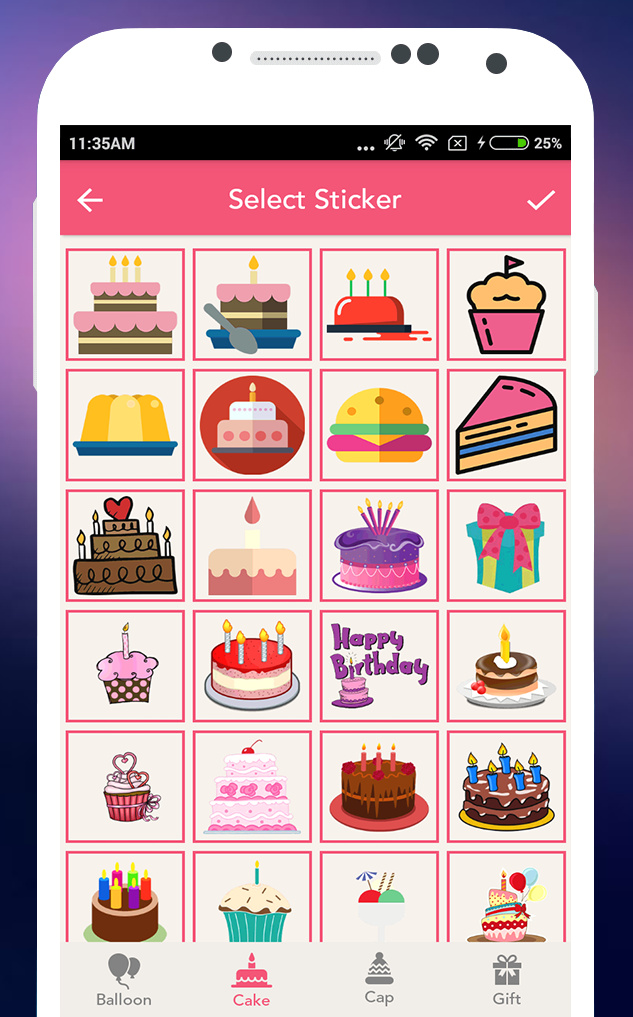Viewport: 633px width, 1017px height.
Task: Choose the chocolate cake with heart topper
Action: pos(125,546)
